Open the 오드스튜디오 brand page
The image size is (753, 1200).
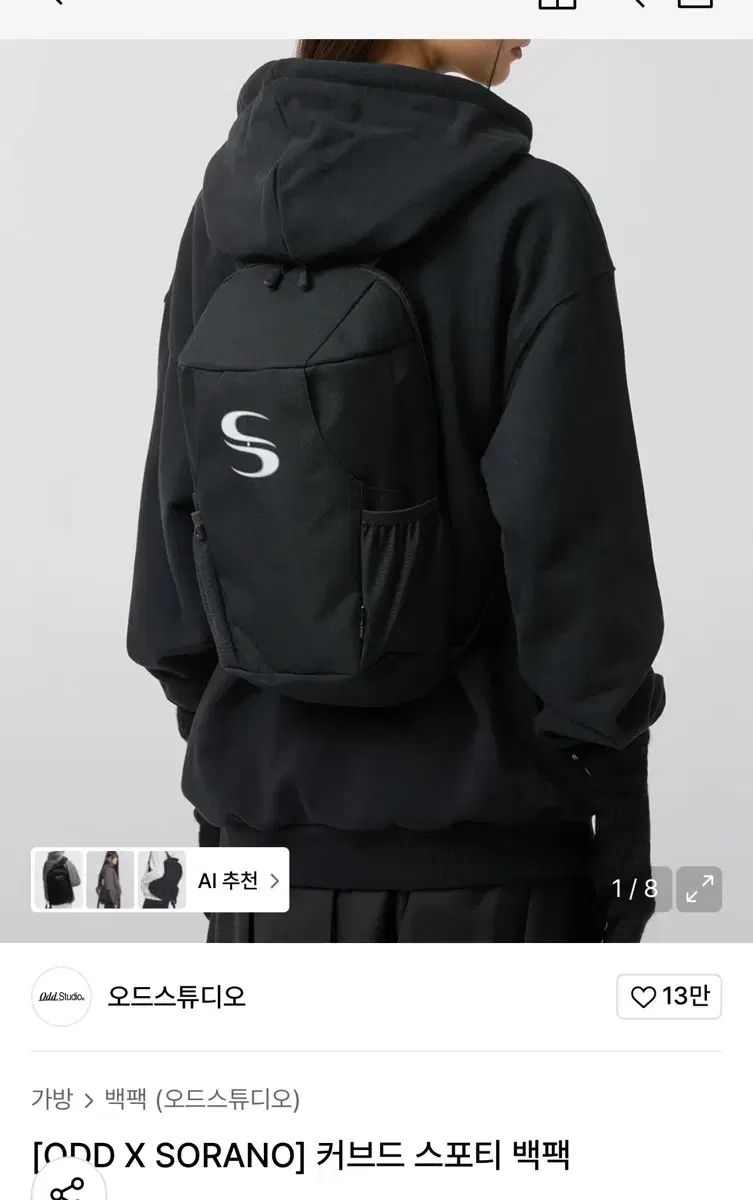[176, 997]
